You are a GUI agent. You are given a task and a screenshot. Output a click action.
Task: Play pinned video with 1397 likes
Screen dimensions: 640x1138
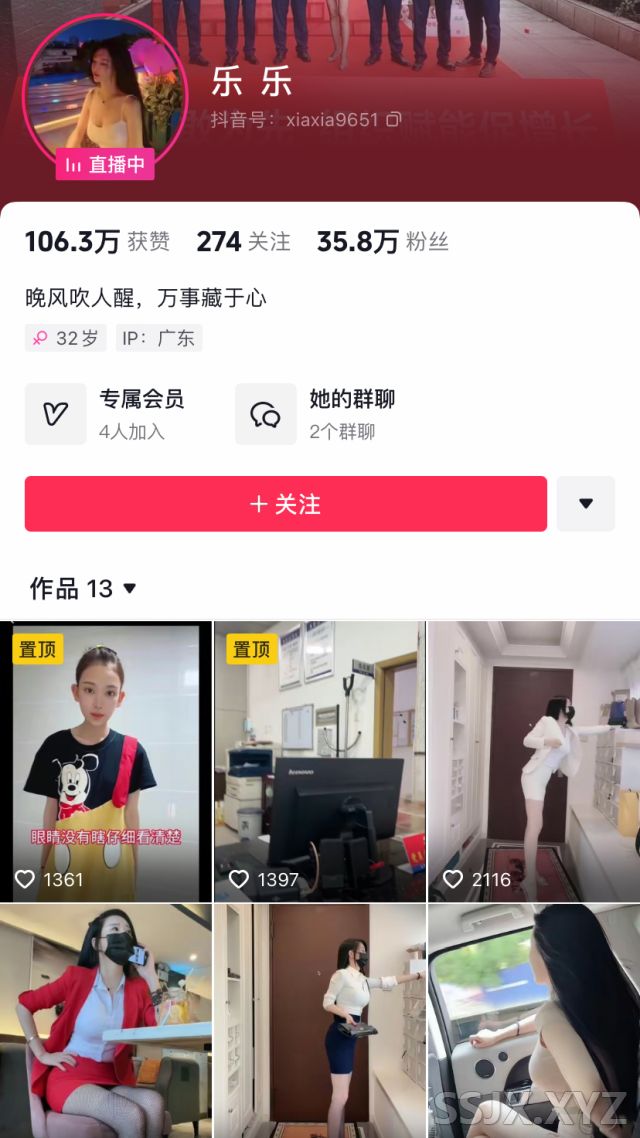pos(320,762)
